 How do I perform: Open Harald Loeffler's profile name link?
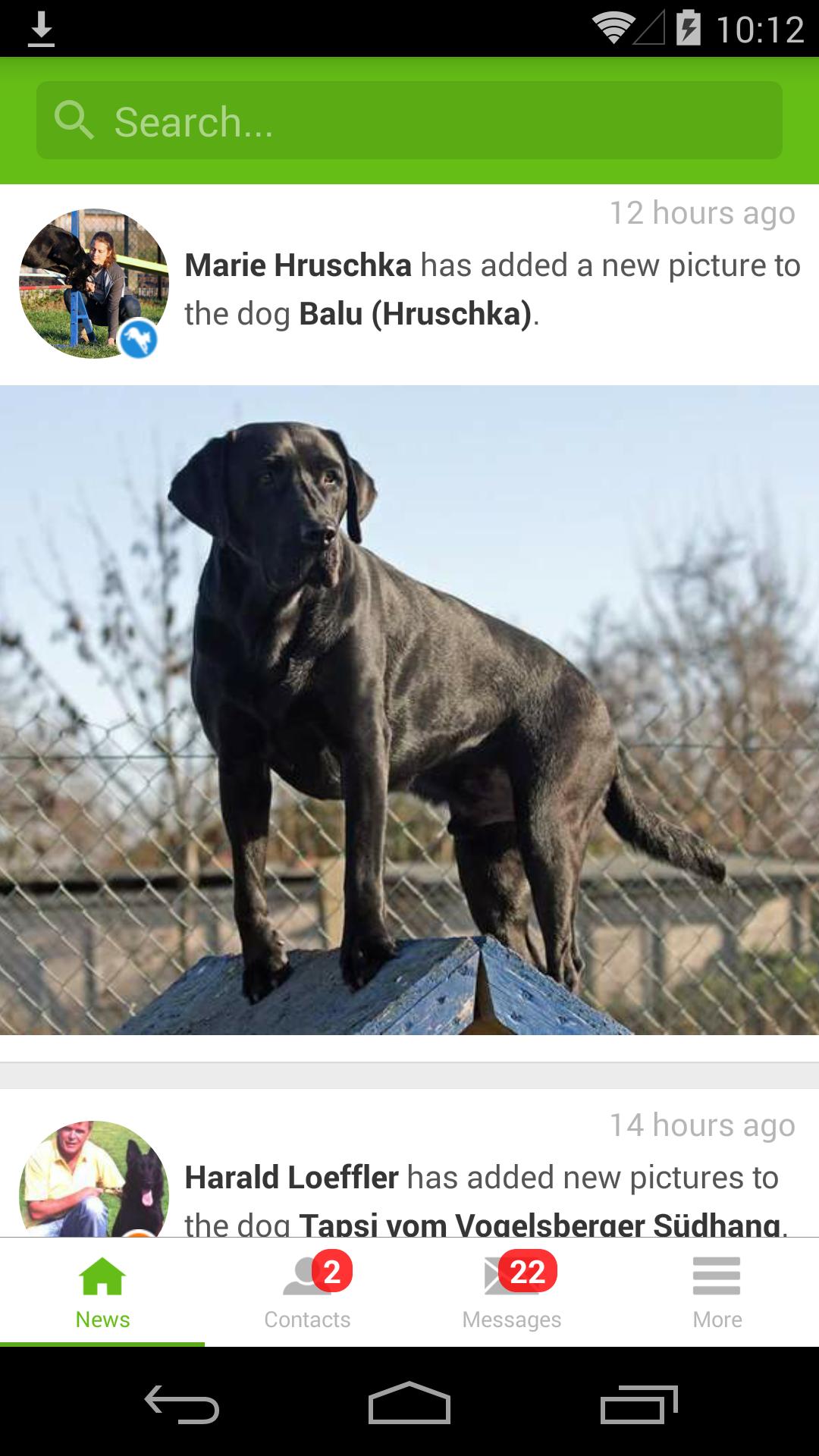[x=291, y=1178]
